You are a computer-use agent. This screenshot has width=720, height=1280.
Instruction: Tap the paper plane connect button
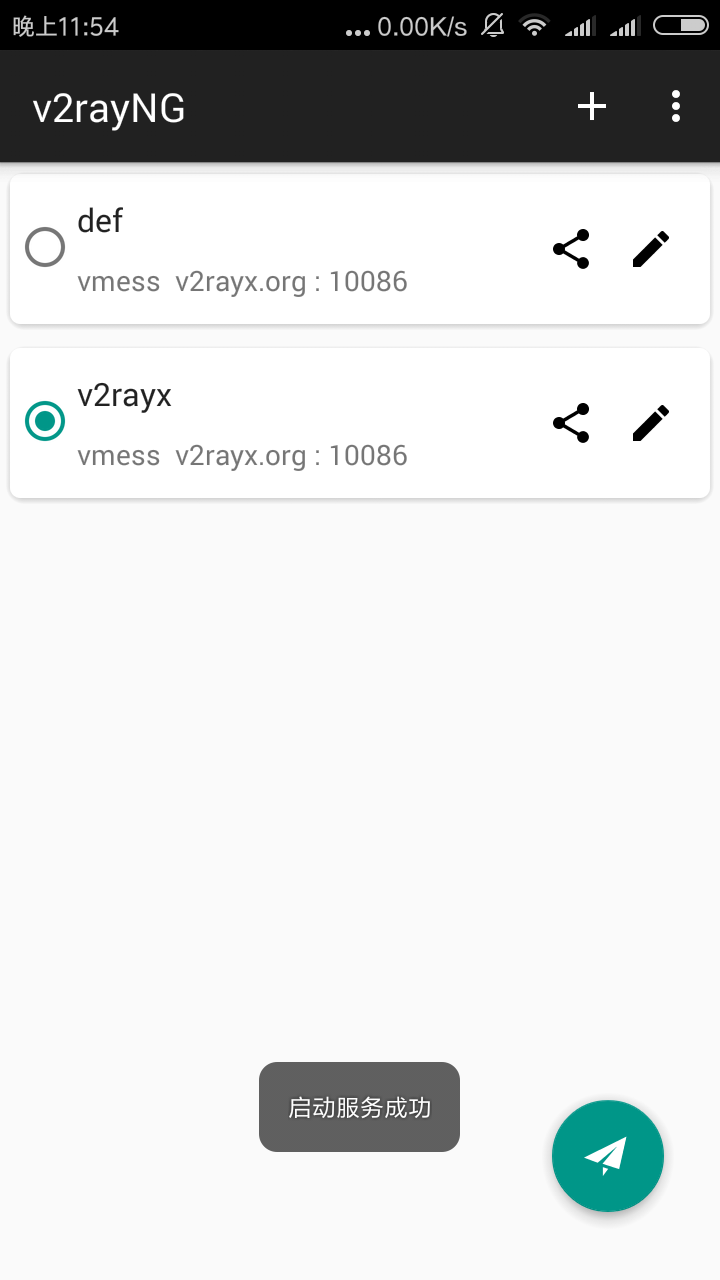(607, 1156)
